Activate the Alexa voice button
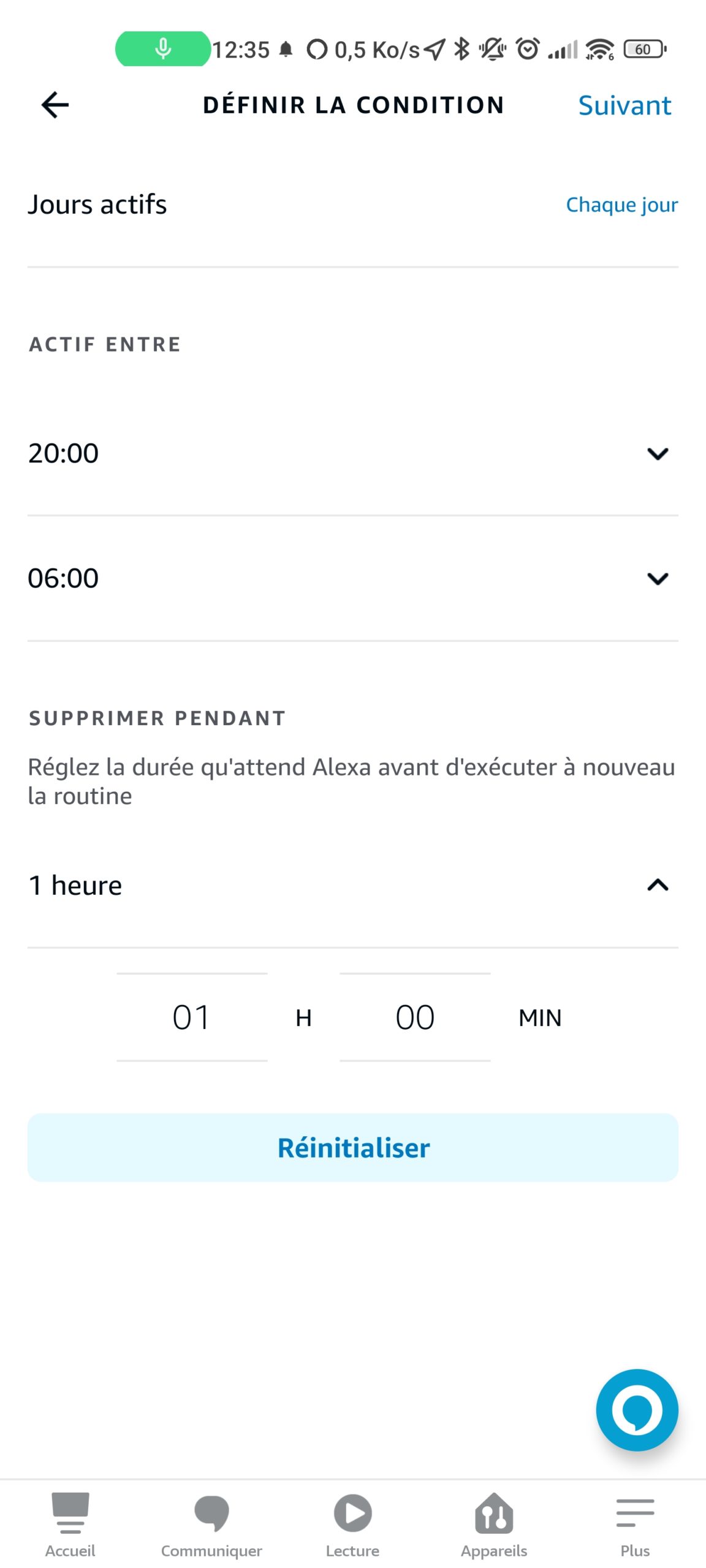The height and width of the screenshot is (1568, 706). click(x=637, y=1410)
